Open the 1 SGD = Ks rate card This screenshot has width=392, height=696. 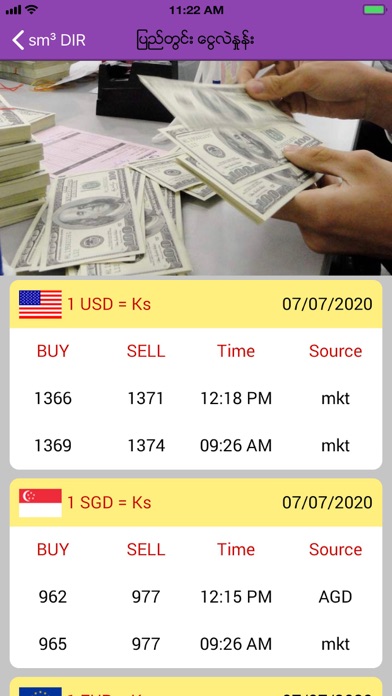(x=196, y=573)
